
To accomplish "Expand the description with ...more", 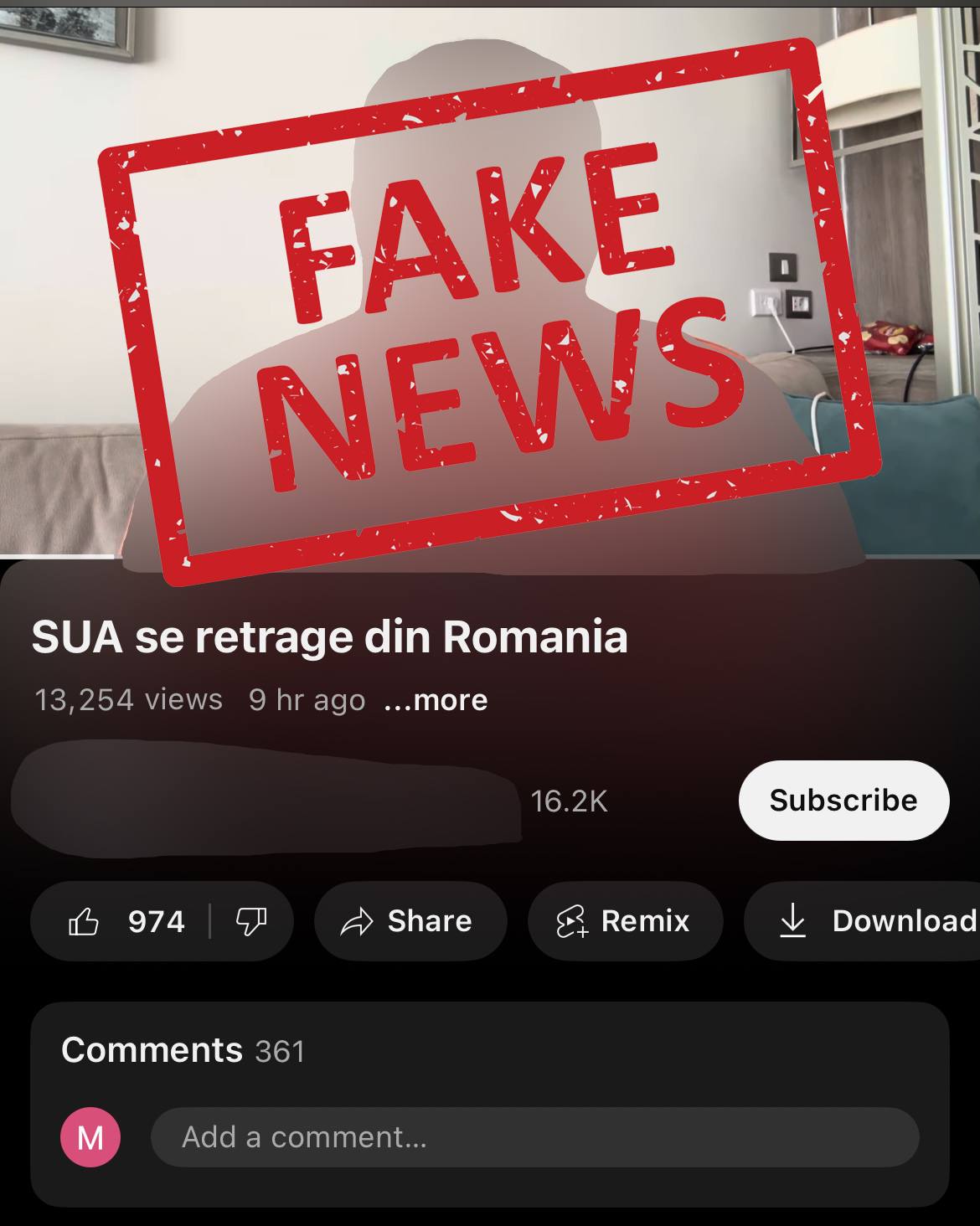I will pos(436,700).
